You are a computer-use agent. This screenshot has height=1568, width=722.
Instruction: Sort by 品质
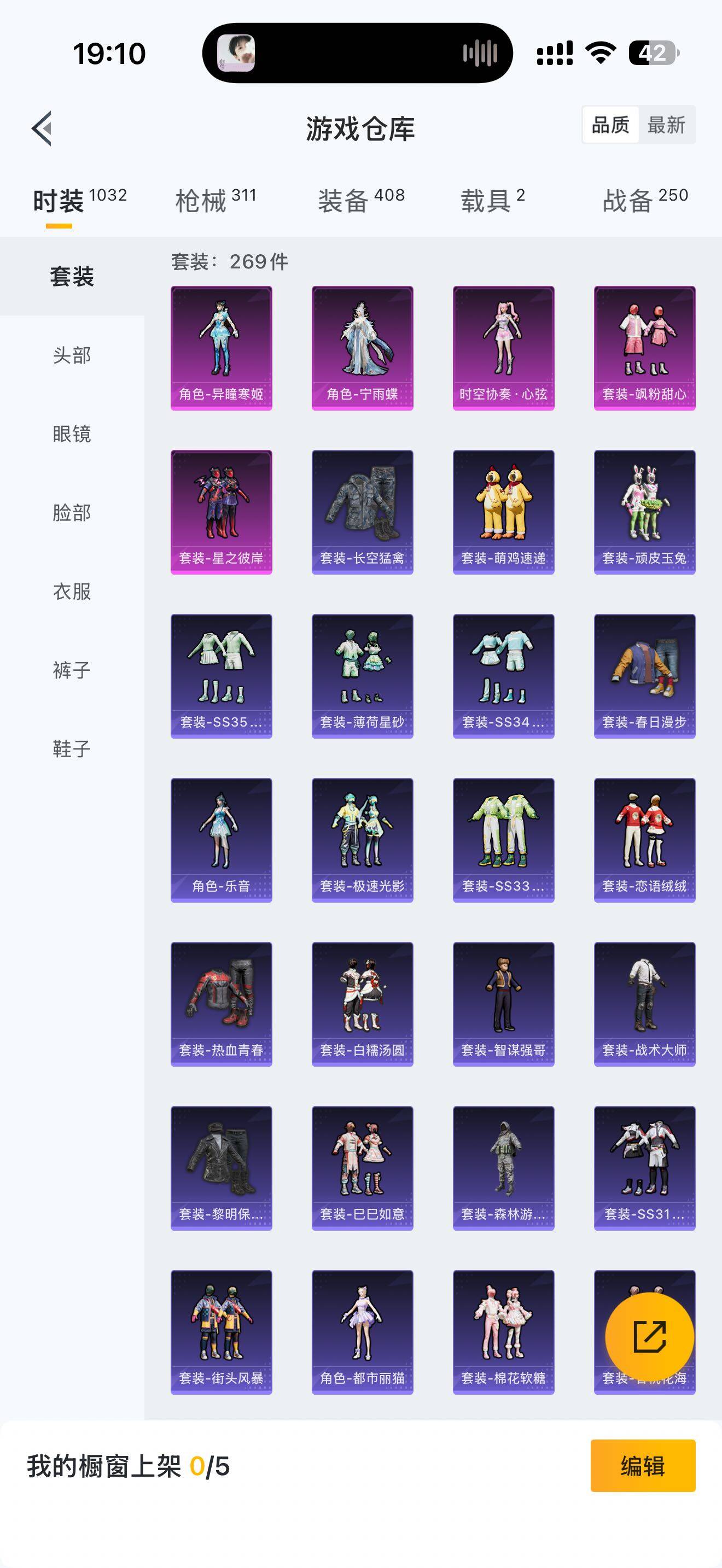(610, 125)
